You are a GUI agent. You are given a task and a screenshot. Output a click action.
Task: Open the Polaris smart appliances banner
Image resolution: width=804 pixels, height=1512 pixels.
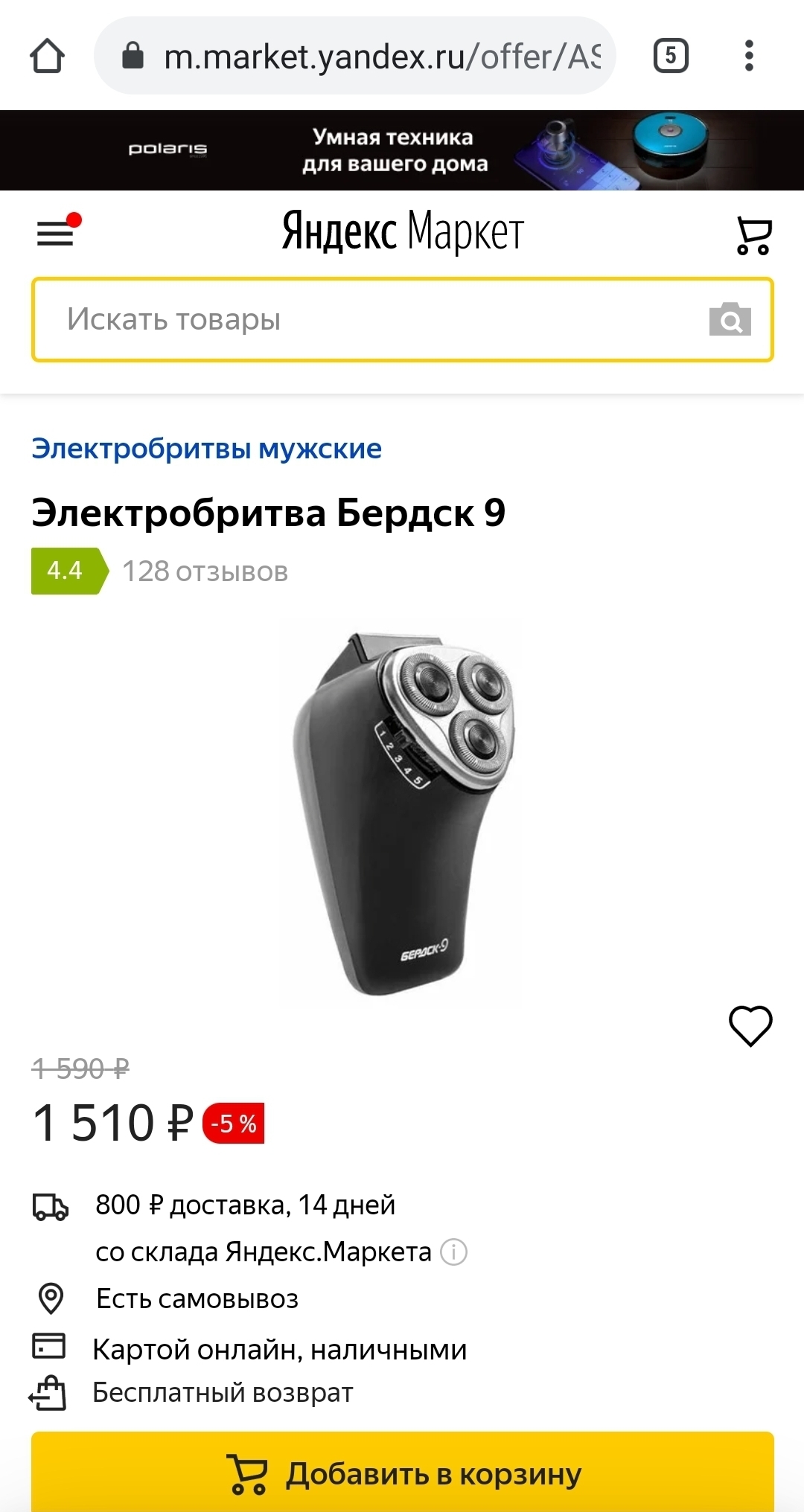coord(402,150)
